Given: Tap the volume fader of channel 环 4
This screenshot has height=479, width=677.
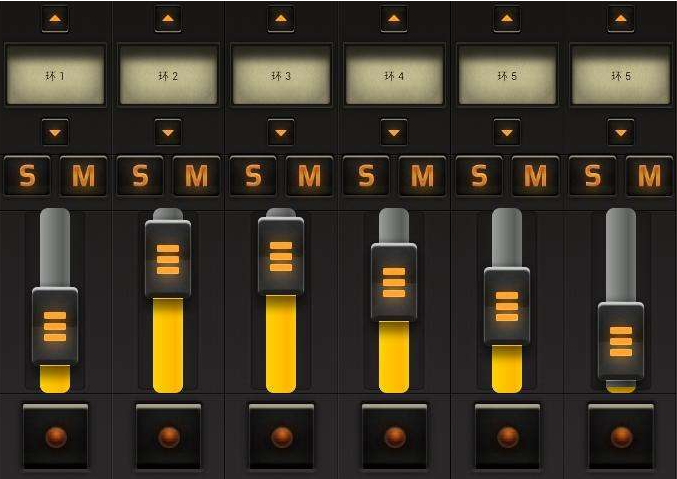Looking at the screenshot, I should click(394, 282).
